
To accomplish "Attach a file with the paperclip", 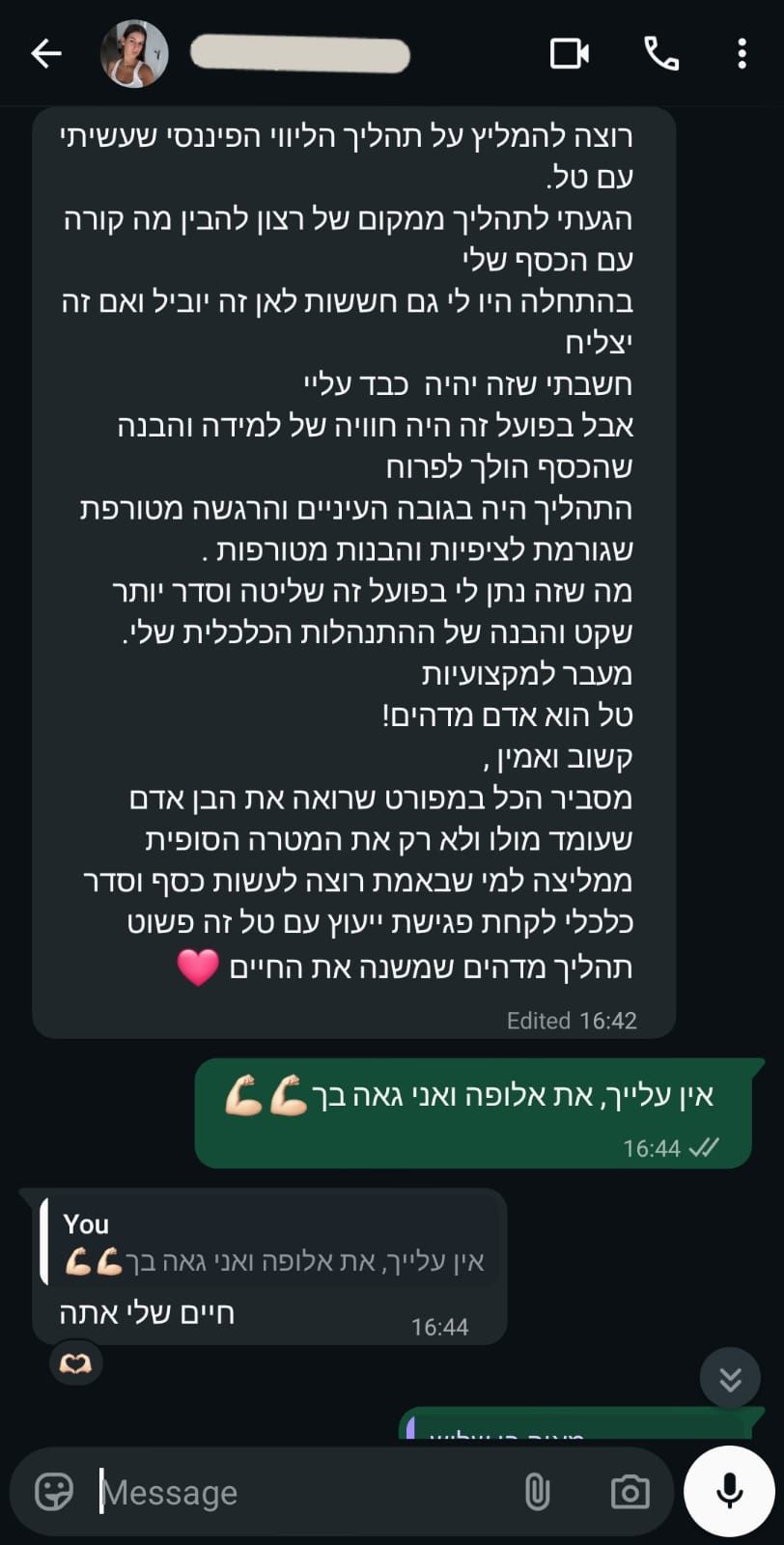I will click(x=537, y=1492).
